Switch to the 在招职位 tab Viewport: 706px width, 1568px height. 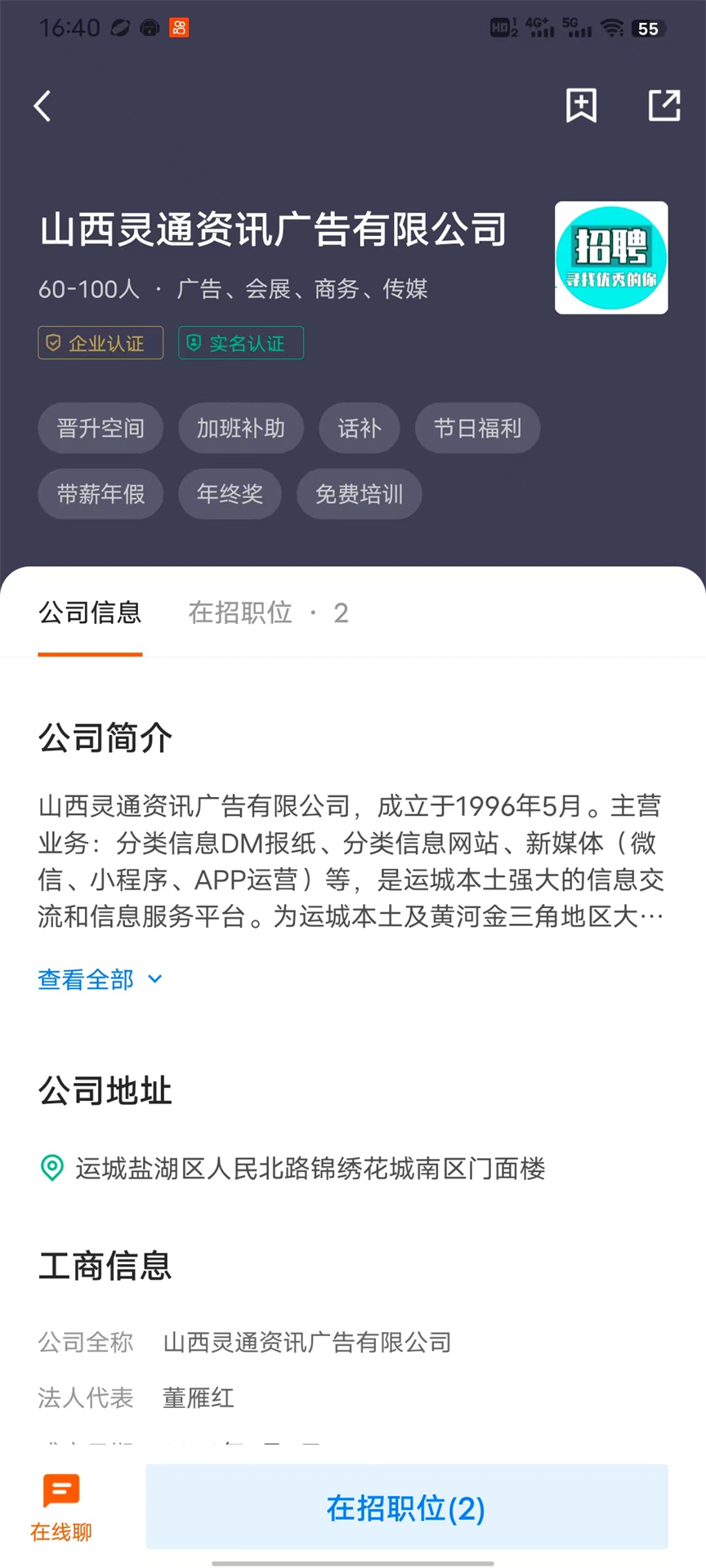click(240, 612)
